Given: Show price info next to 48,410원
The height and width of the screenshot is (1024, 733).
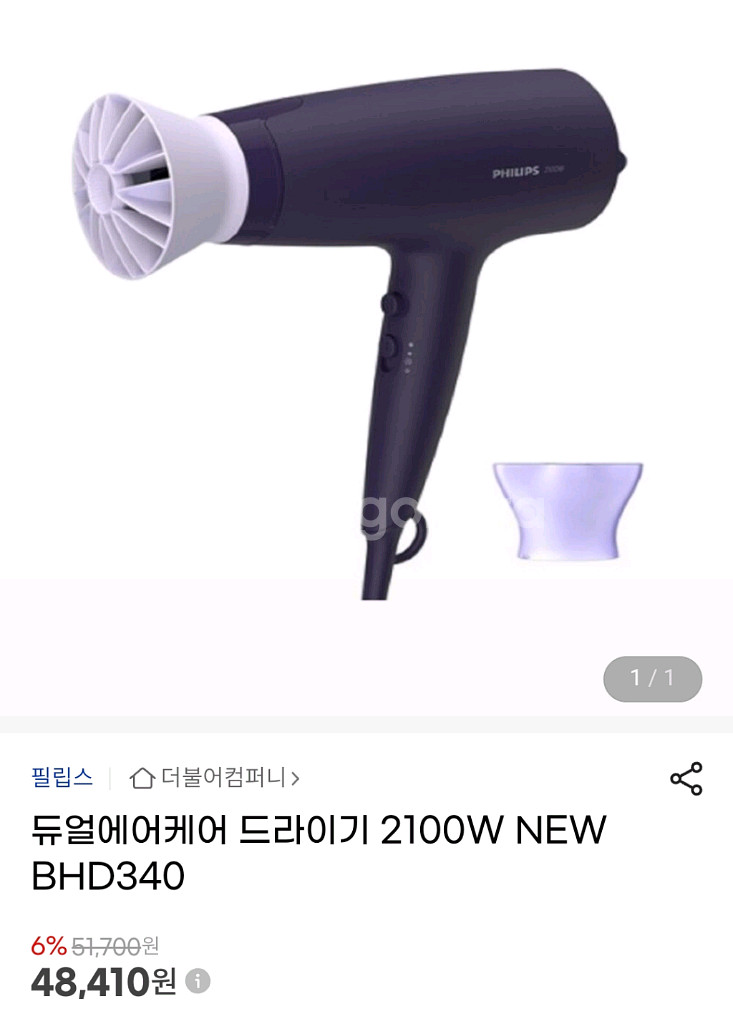Looking at the screenshot, I should pyautogui.click(x=199, y=981).
